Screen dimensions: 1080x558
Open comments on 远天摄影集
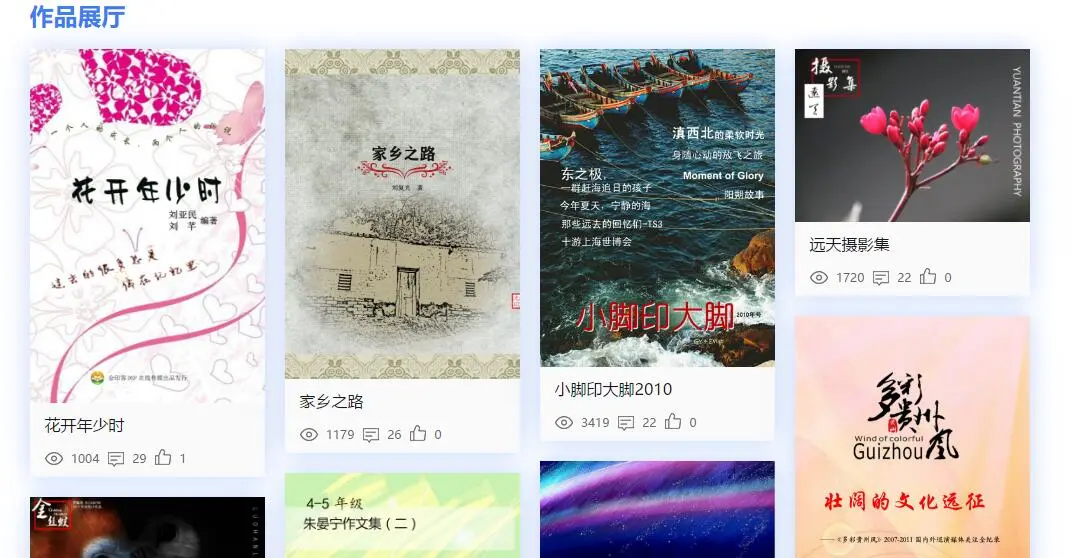pyautogui.click(x=881, y=277)
